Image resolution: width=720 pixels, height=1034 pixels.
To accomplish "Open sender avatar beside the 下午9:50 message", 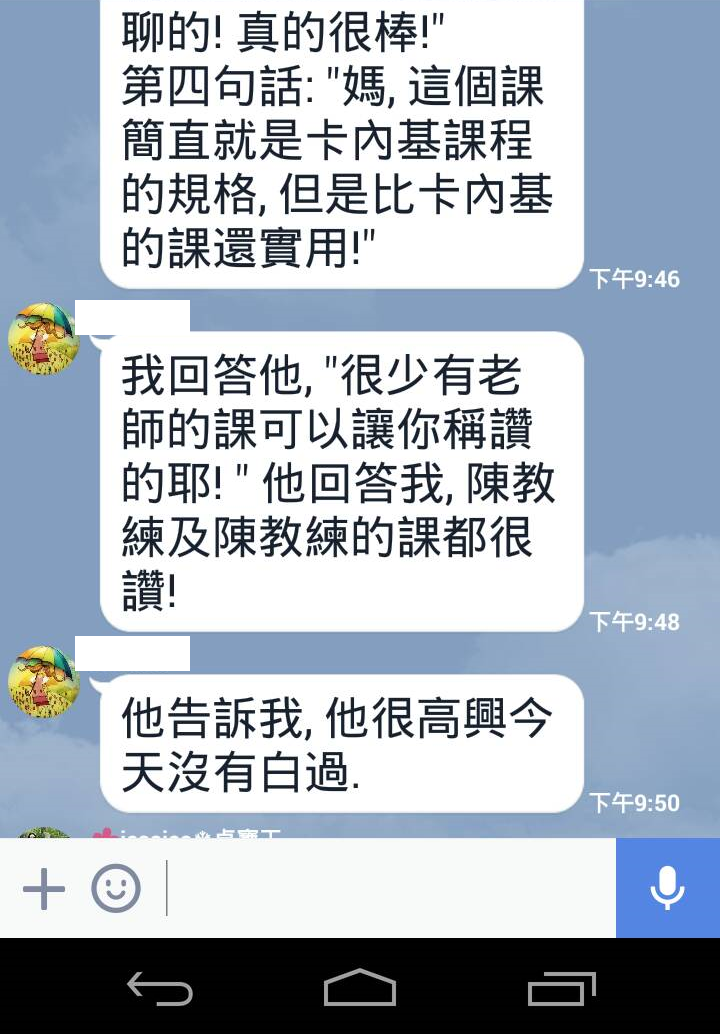I will (x=44, y=681).
